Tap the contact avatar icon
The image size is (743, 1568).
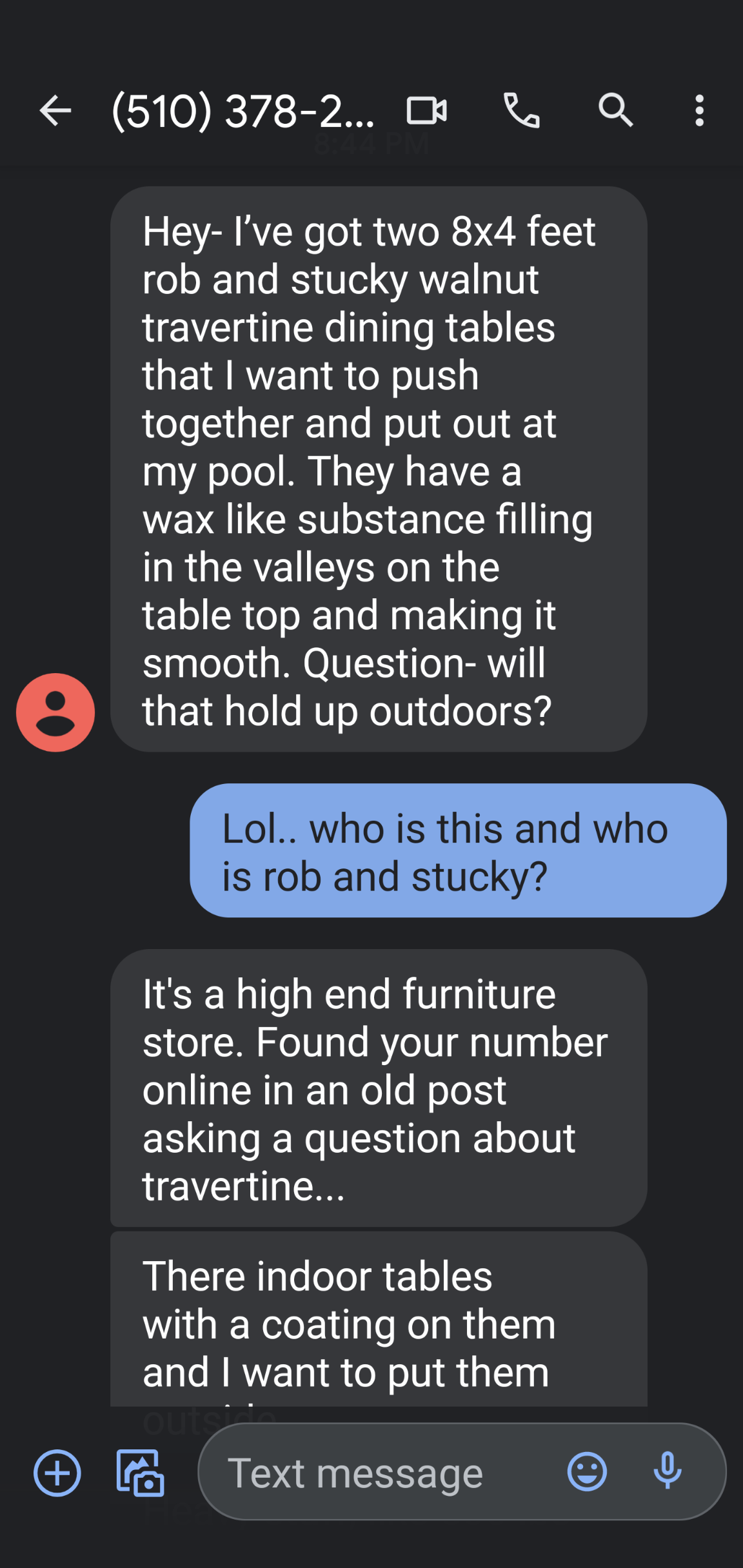55,712
